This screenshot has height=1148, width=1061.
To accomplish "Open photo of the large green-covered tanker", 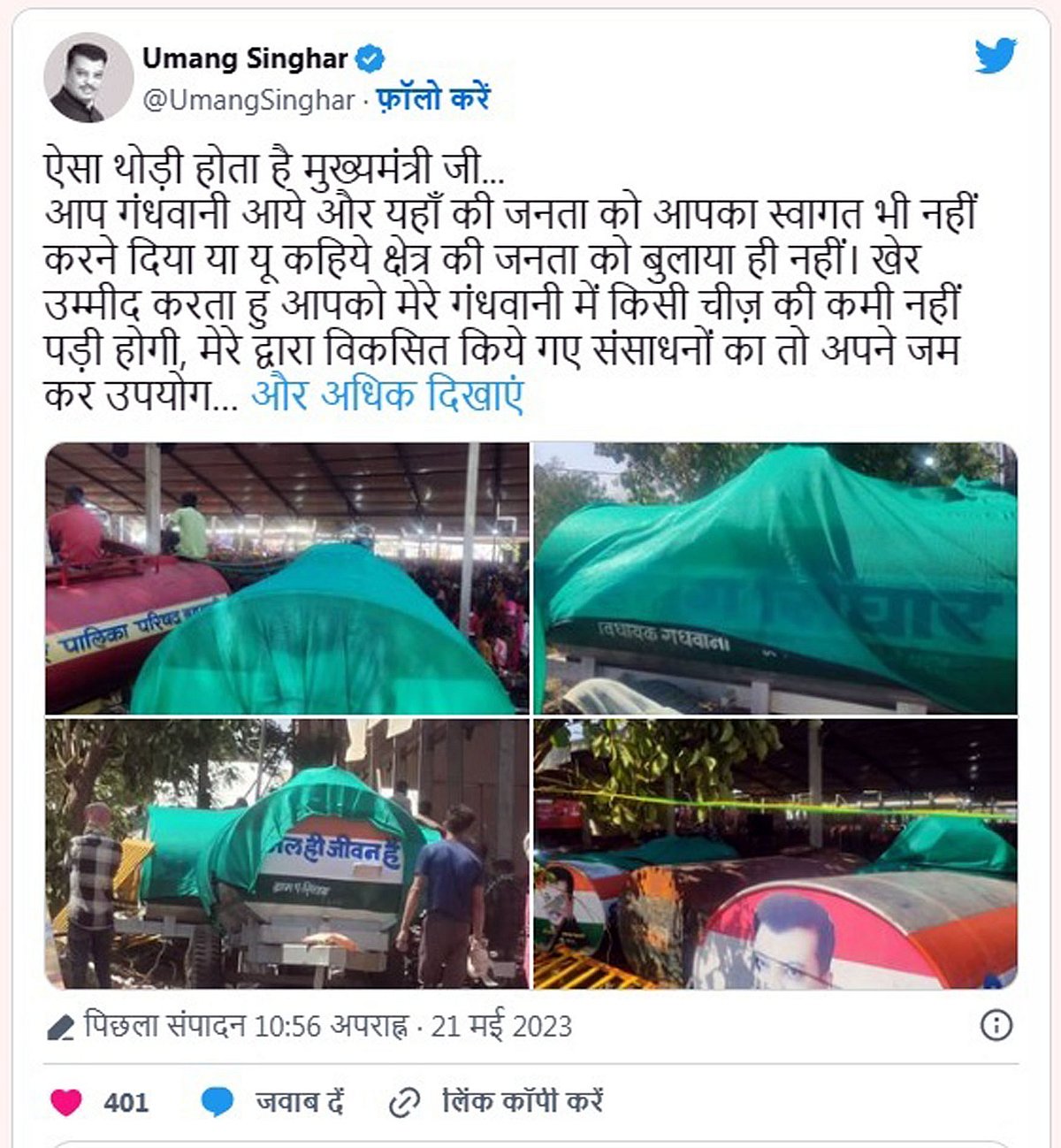I will 775,578.
